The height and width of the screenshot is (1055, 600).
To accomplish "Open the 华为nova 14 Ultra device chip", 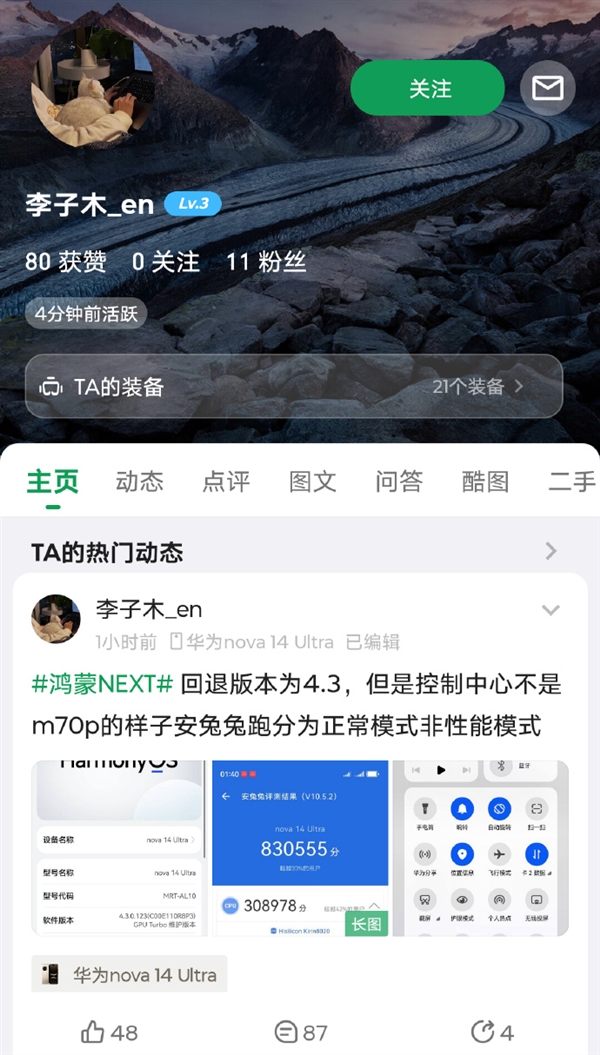I will (x=130, y=974).
